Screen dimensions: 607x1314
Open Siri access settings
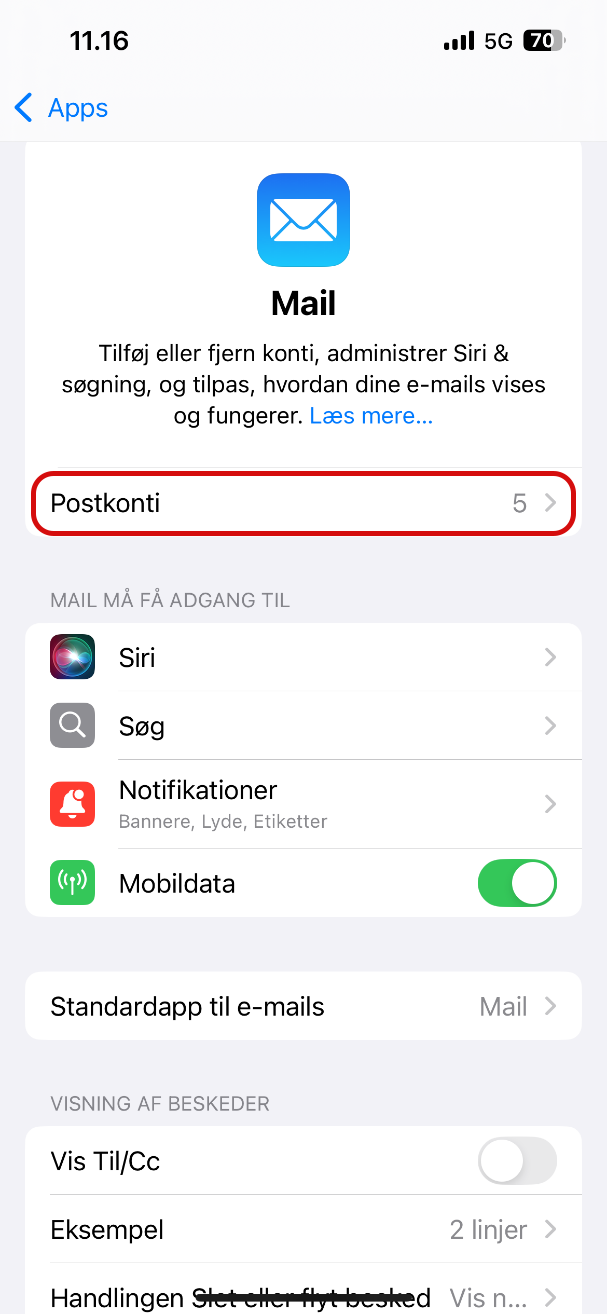(303, 657)
